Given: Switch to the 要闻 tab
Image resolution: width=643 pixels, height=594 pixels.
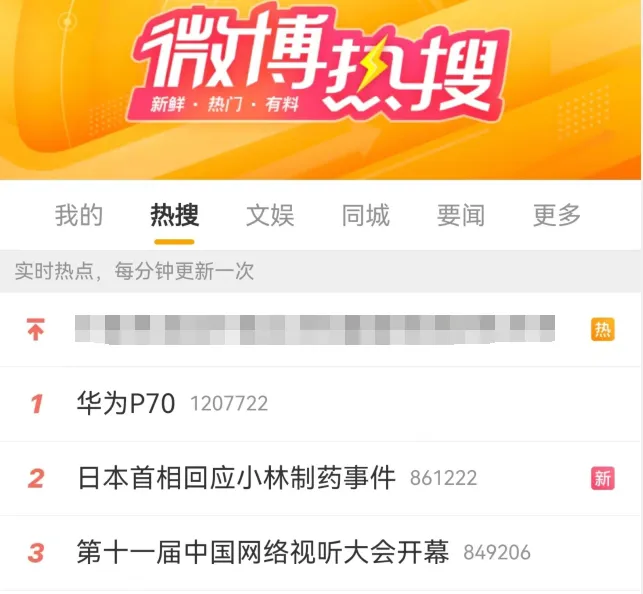Looking at the screenshot, I should pyautogui.click(x=461, y=215).
